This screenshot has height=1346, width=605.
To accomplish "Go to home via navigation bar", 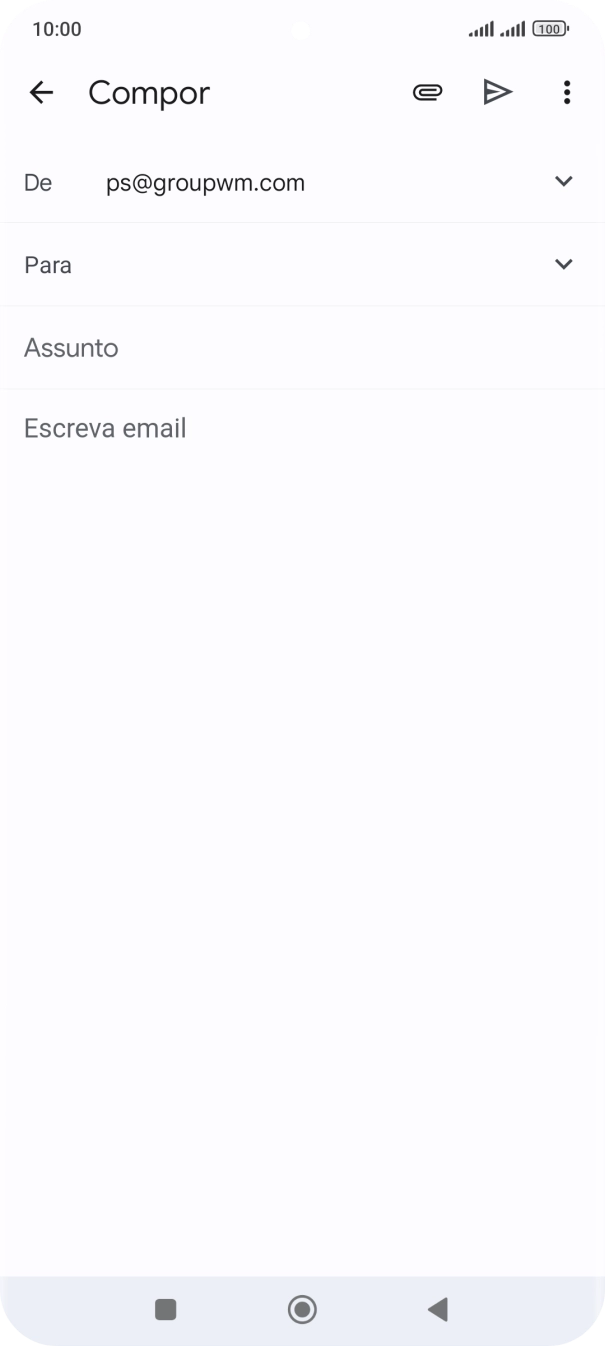I will 302,1309.
